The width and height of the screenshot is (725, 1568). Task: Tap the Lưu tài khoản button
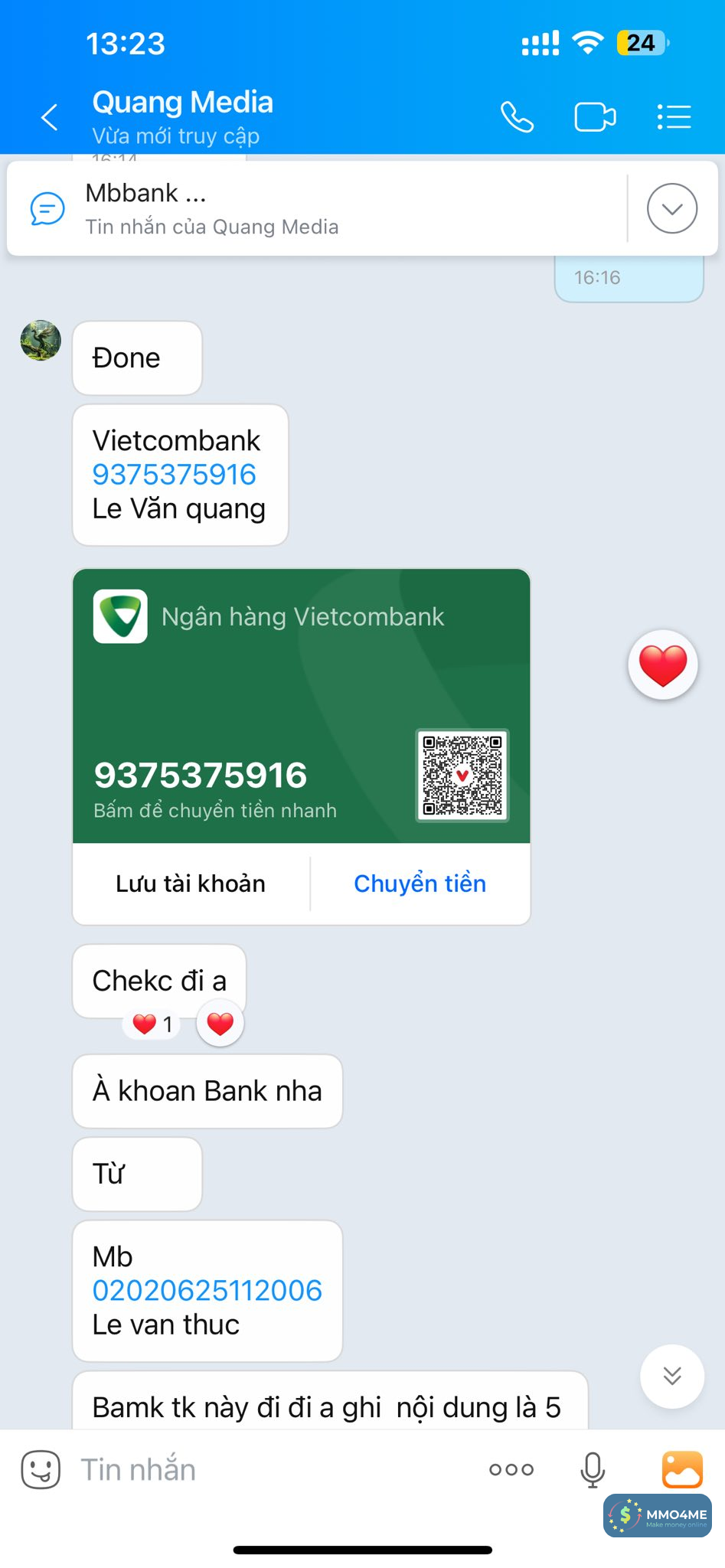pyautogui.click(x=191, y=884)
